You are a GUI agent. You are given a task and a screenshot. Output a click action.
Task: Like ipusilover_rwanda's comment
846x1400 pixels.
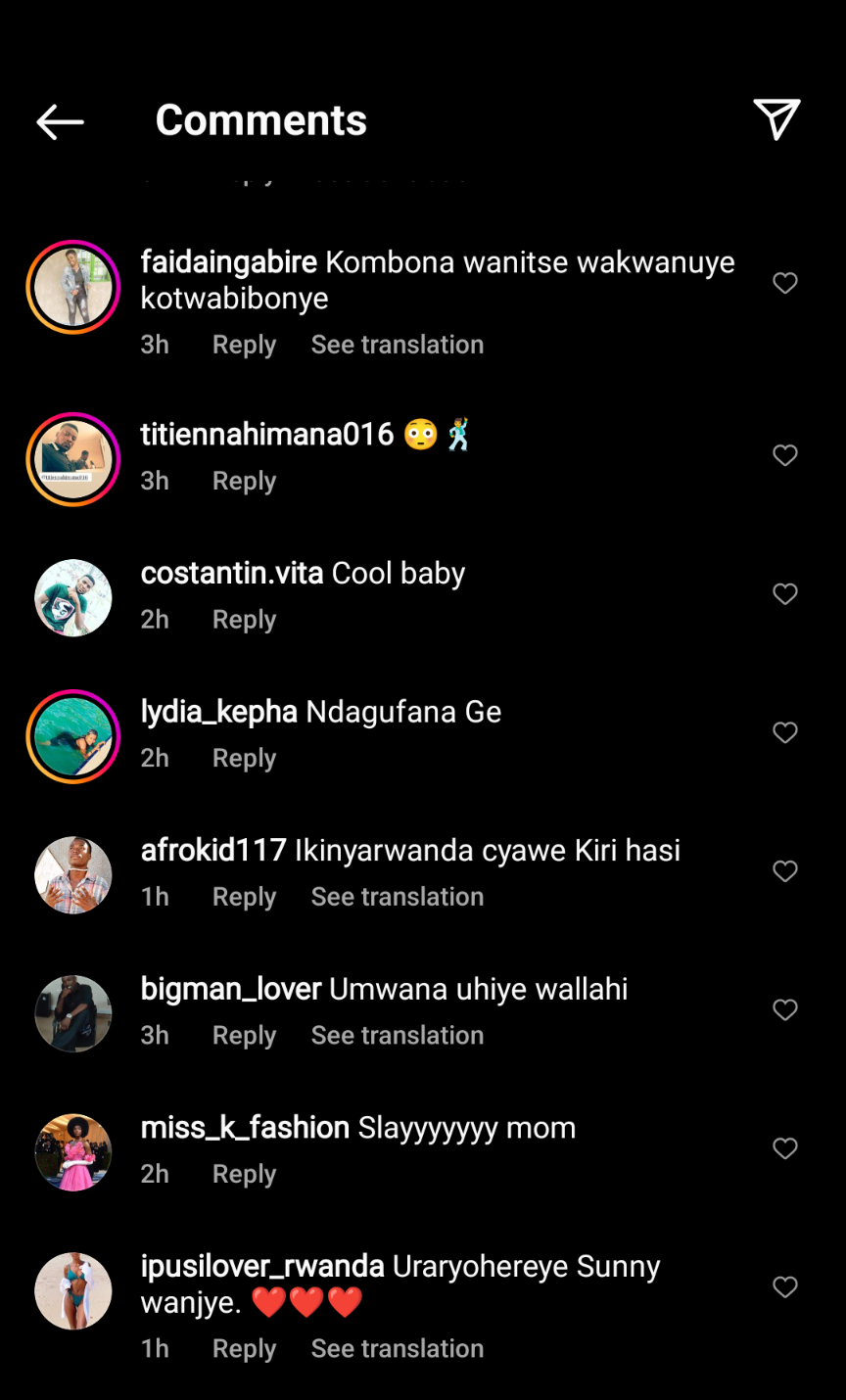(x=785, y=1287)
